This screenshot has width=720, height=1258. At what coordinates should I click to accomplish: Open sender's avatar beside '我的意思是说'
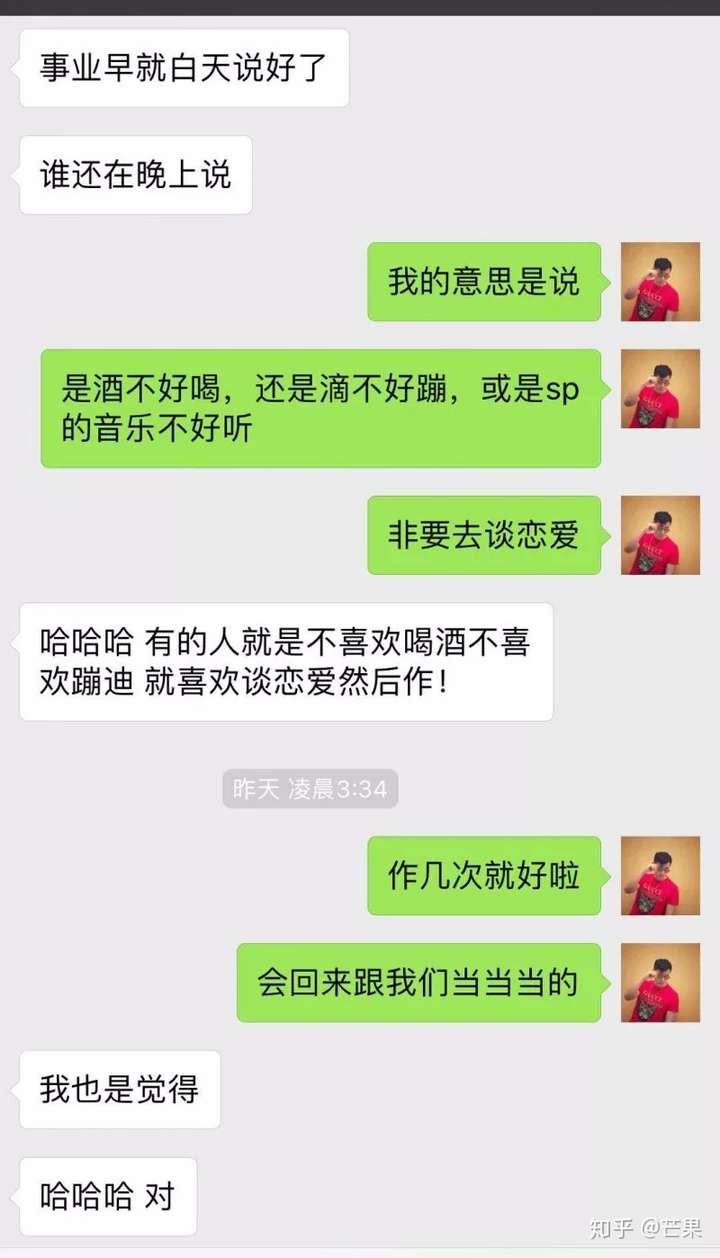(660, 282)
